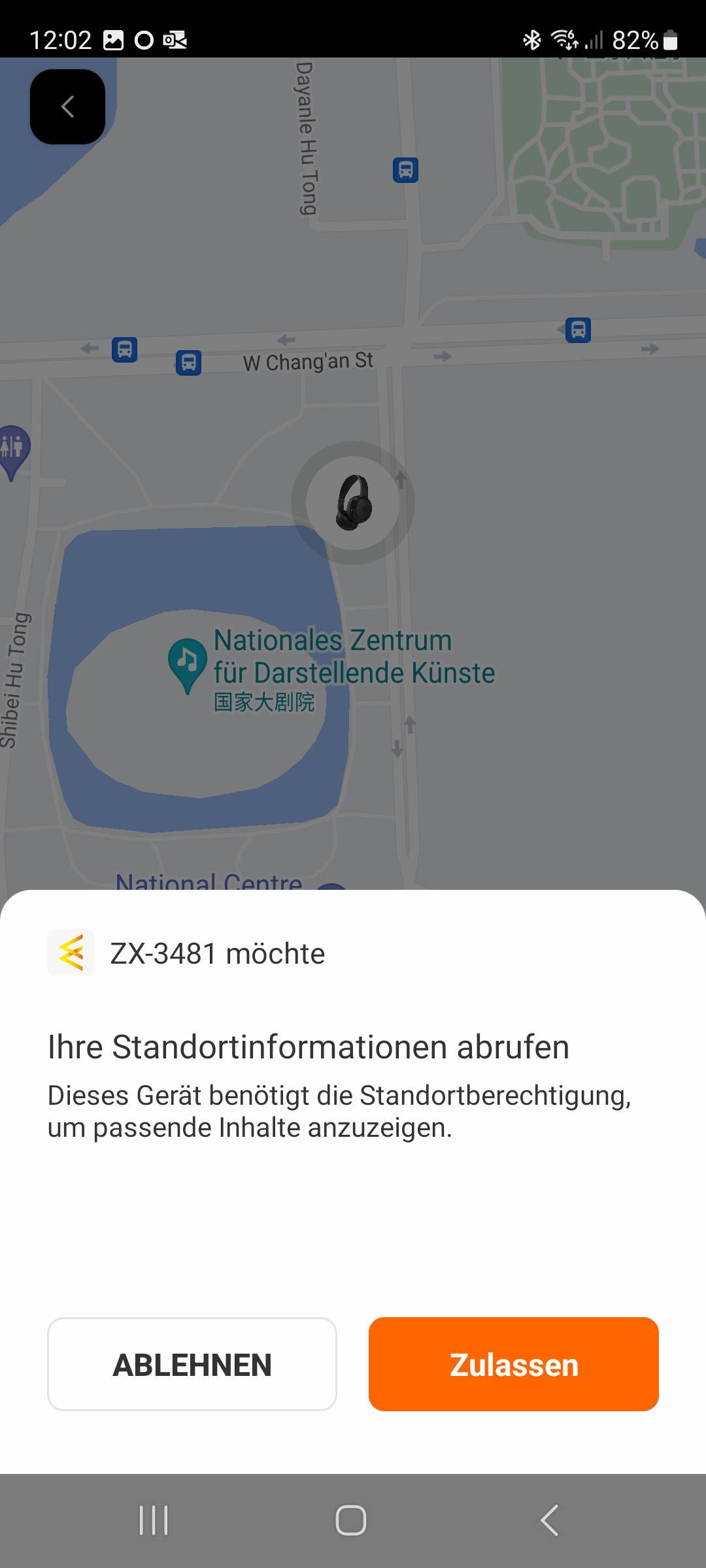Tap the ABLEHNEN button to deny location
The height and width of the screenshot is (1568, 706).
tap(192, 1364)
